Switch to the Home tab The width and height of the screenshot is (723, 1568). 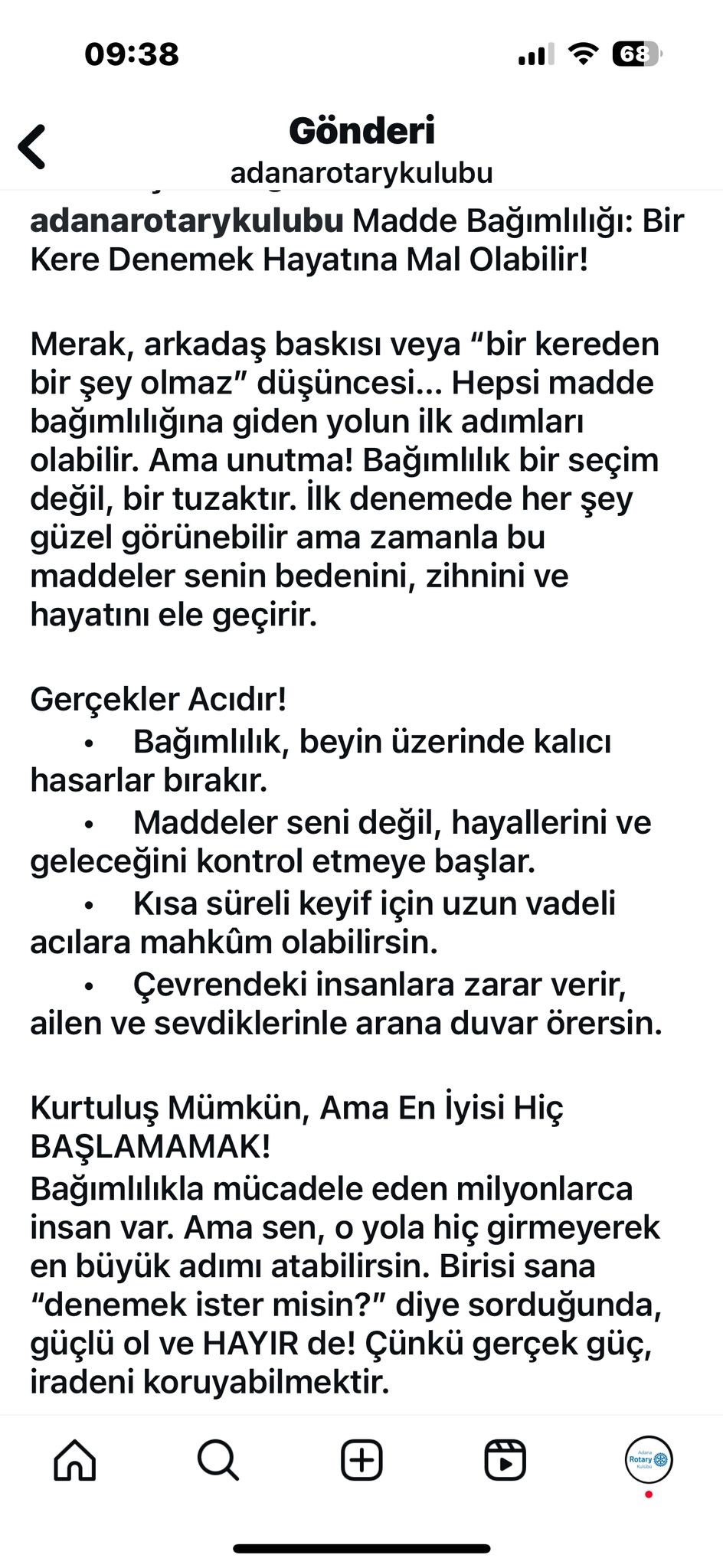coord(75,1459)
